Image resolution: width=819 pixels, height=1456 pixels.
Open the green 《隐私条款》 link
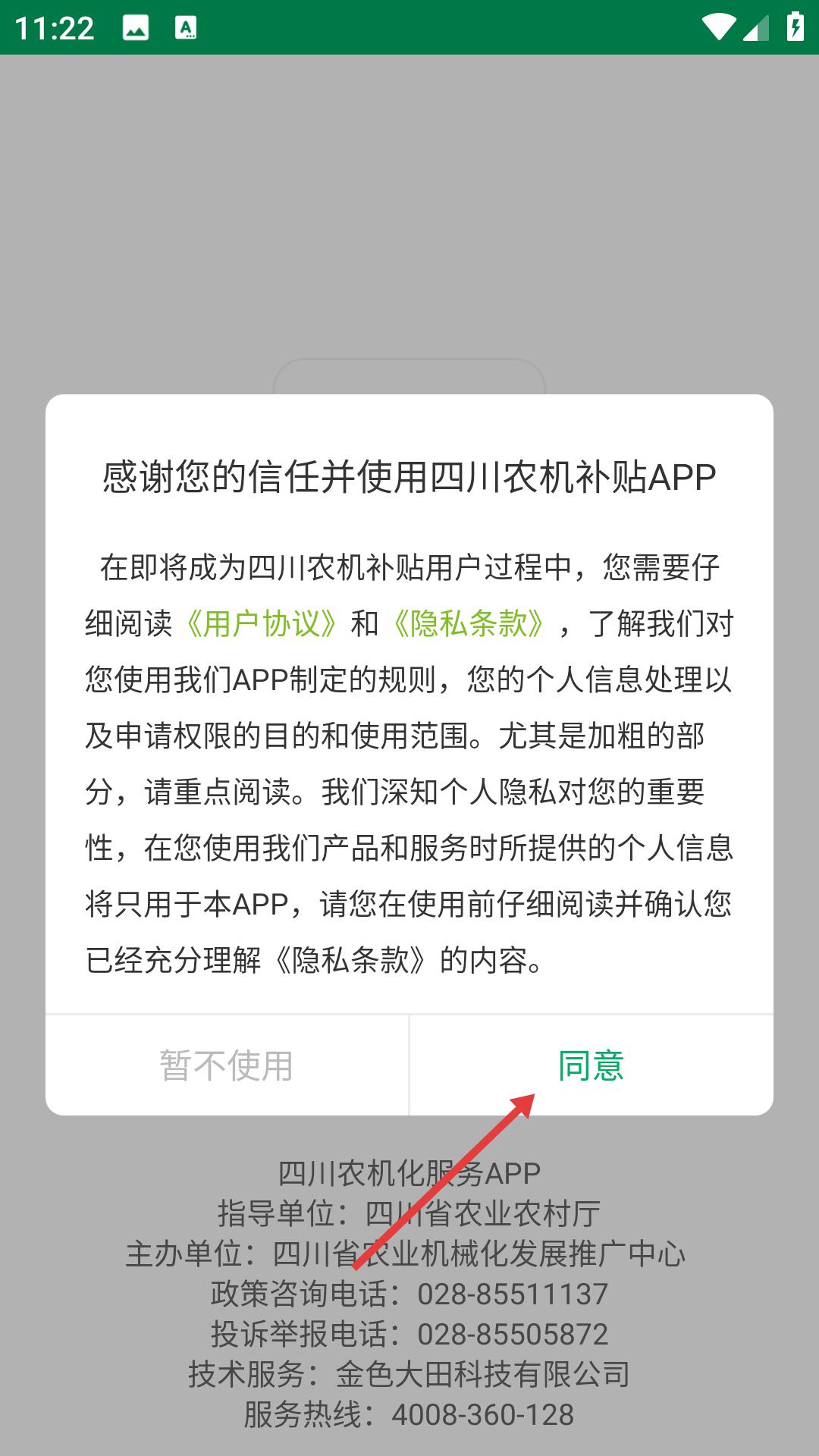pyautogui.click(x=468, y=624)
